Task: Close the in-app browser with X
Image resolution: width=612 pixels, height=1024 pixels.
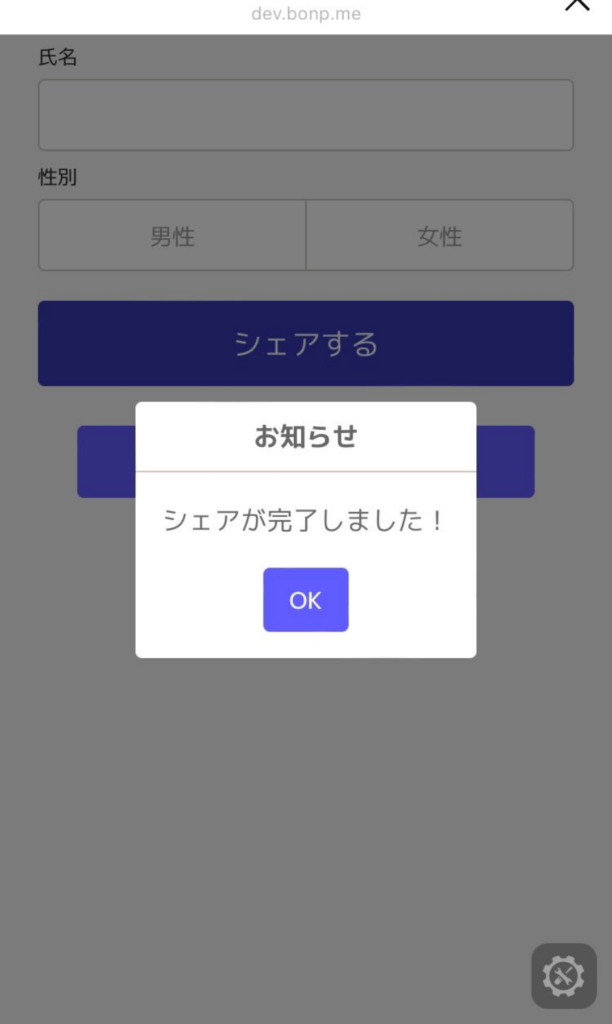Action: (577, 4)
